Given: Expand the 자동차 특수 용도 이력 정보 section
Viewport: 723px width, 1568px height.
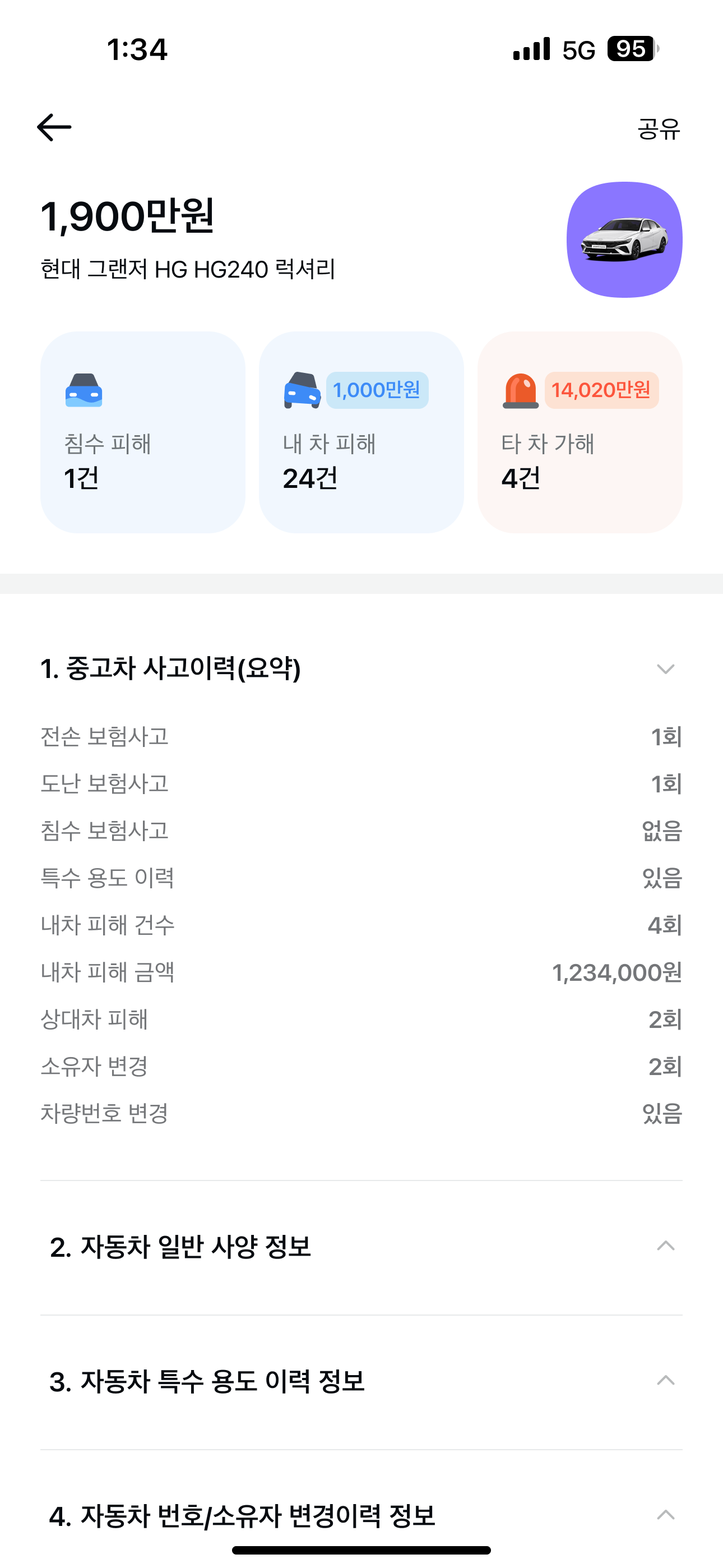Looking at the screenshot, I should pos(666,1382).
